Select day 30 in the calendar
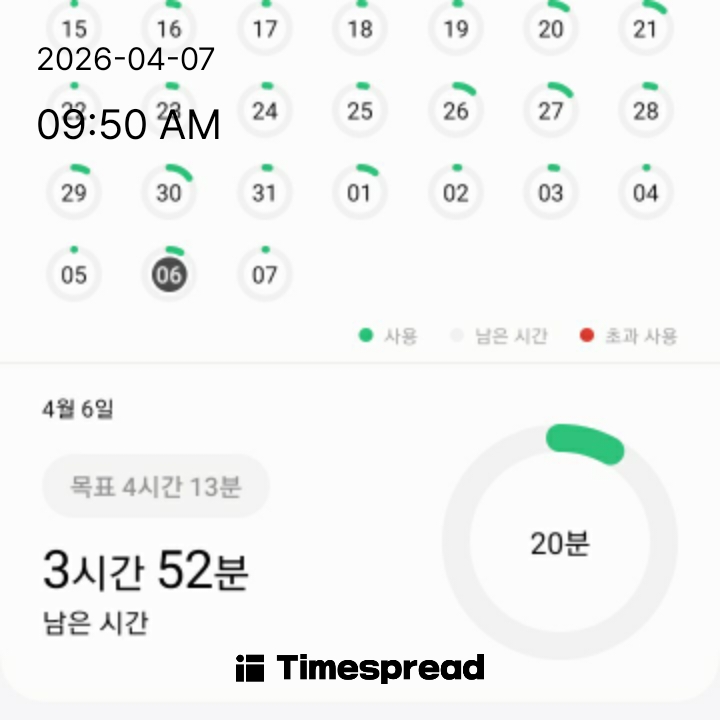The height and width of the screenshot is (720, 720). pos(169,192)
